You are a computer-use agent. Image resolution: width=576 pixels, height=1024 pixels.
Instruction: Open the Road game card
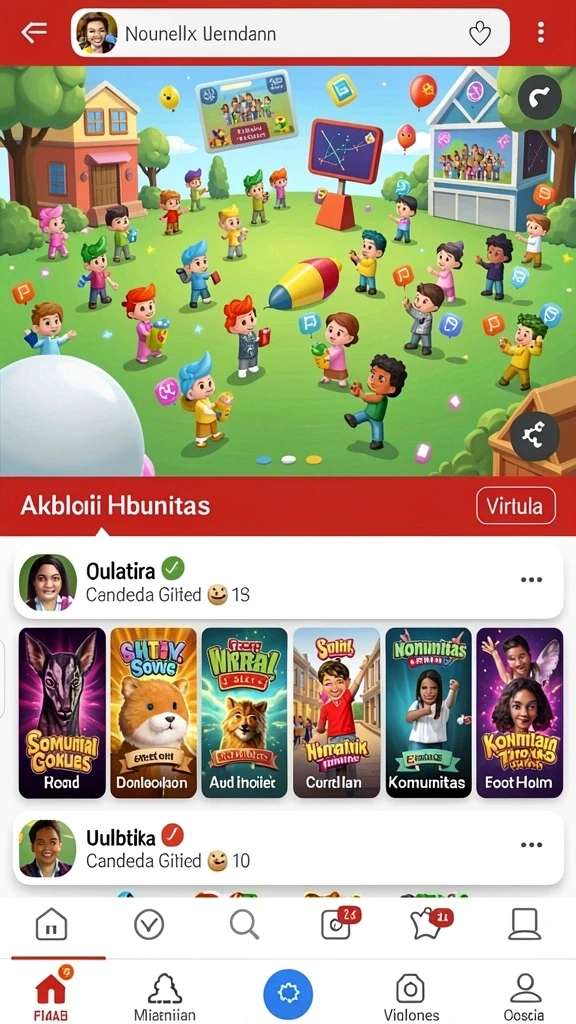click(x=62, y=712)
